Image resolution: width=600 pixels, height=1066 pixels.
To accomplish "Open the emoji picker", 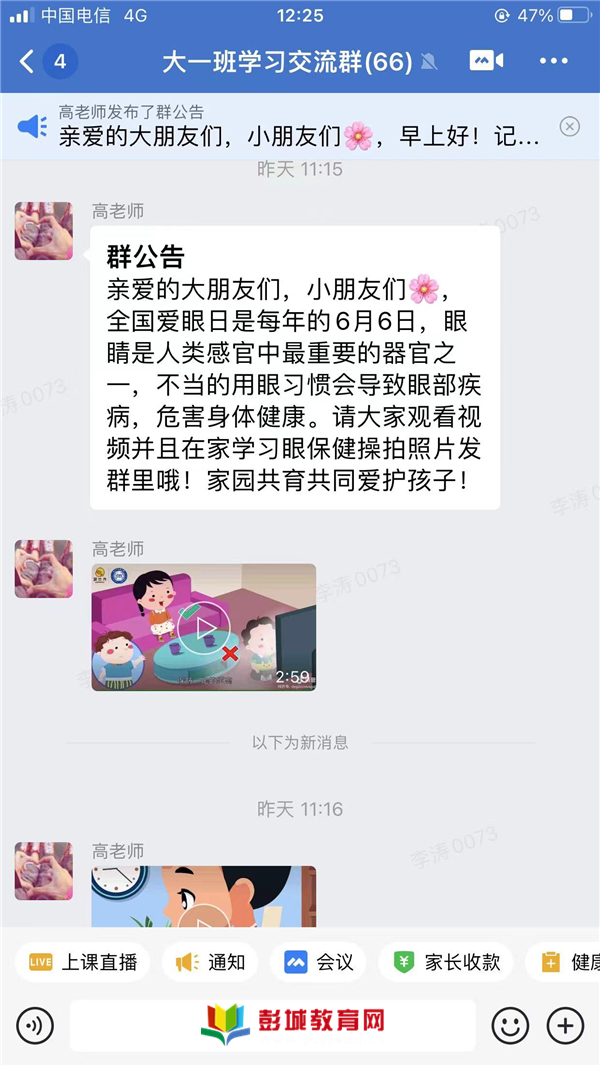I will [x=510, y=1025].
